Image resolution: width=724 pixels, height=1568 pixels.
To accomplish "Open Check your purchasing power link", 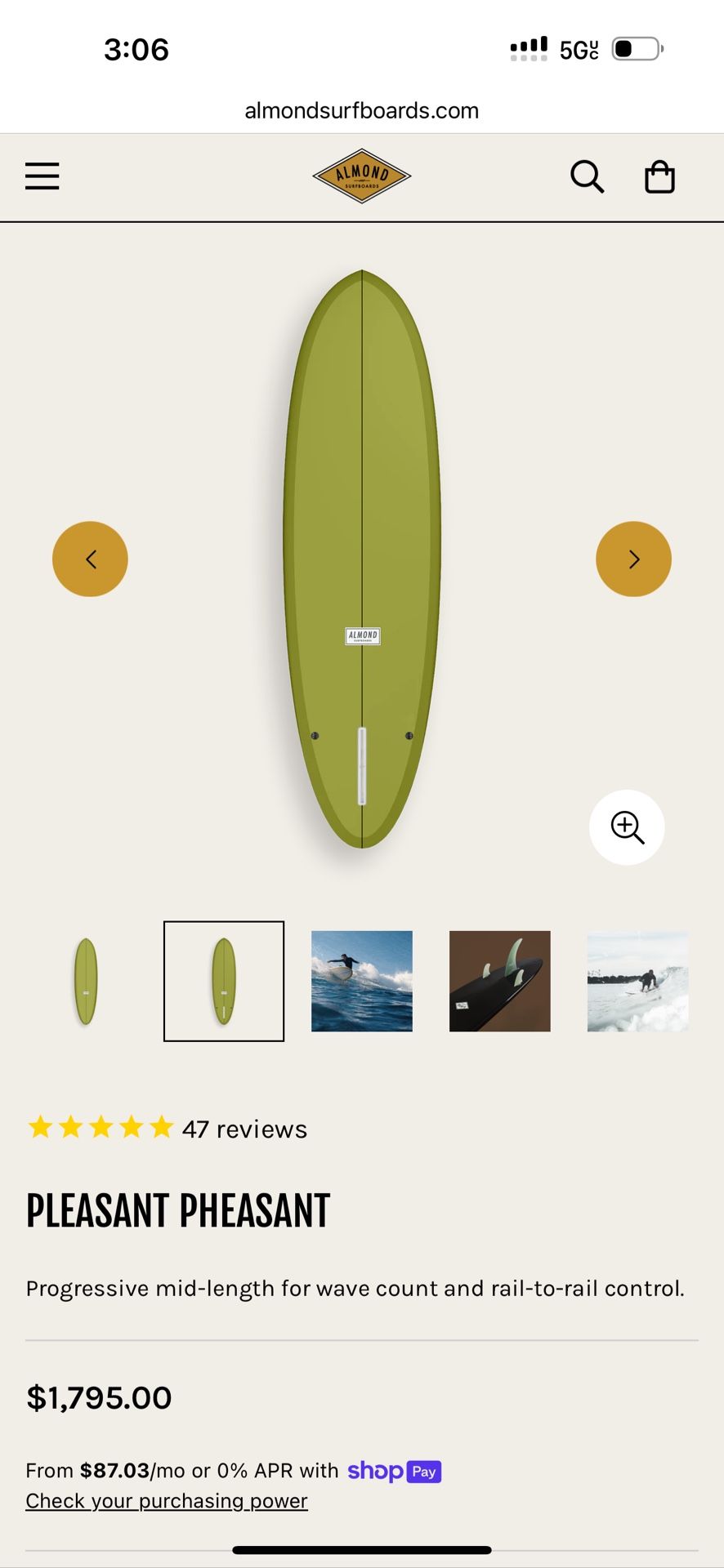I will coord(167,1500).
